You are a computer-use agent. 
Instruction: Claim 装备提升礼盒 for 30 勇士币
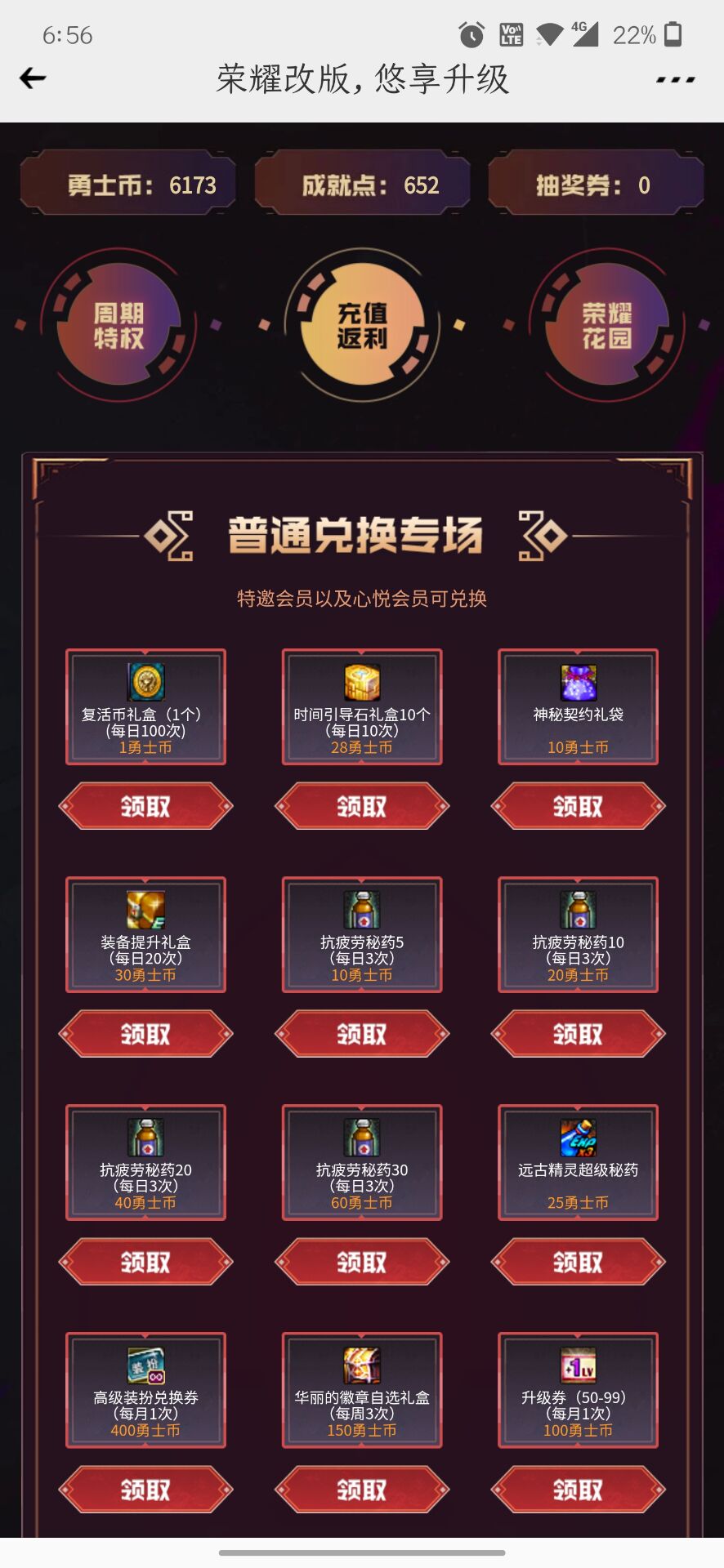(145, 1035)
